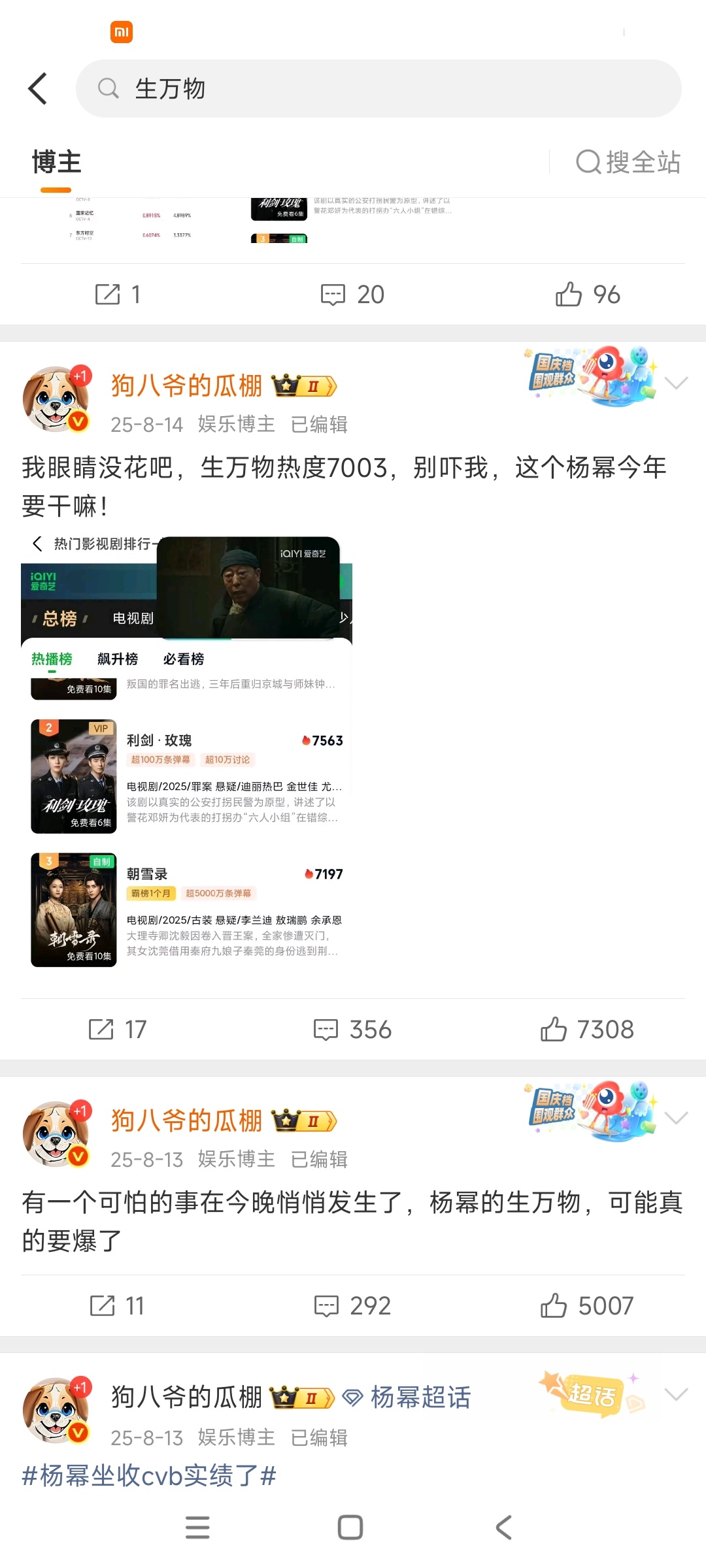Tap 搜全站 to search the whole site
Screen dimensions: 706x1568
(x=628, y=163)
